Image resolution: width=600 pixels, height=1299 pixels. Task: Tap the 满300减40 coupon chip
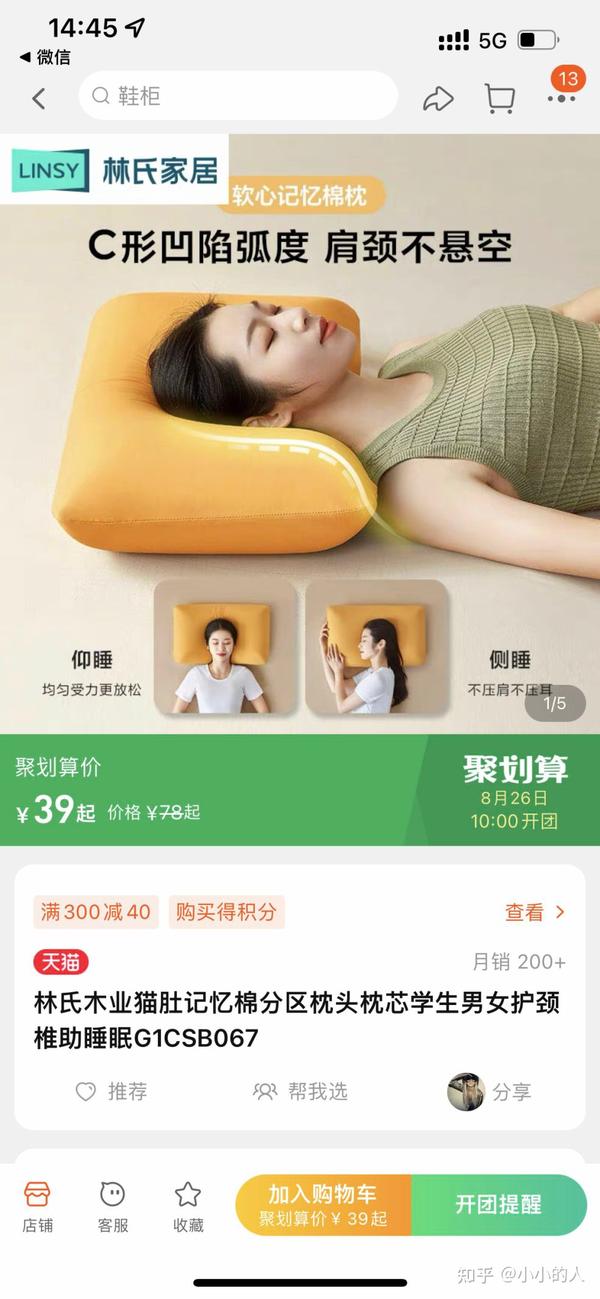coord(96,912)
